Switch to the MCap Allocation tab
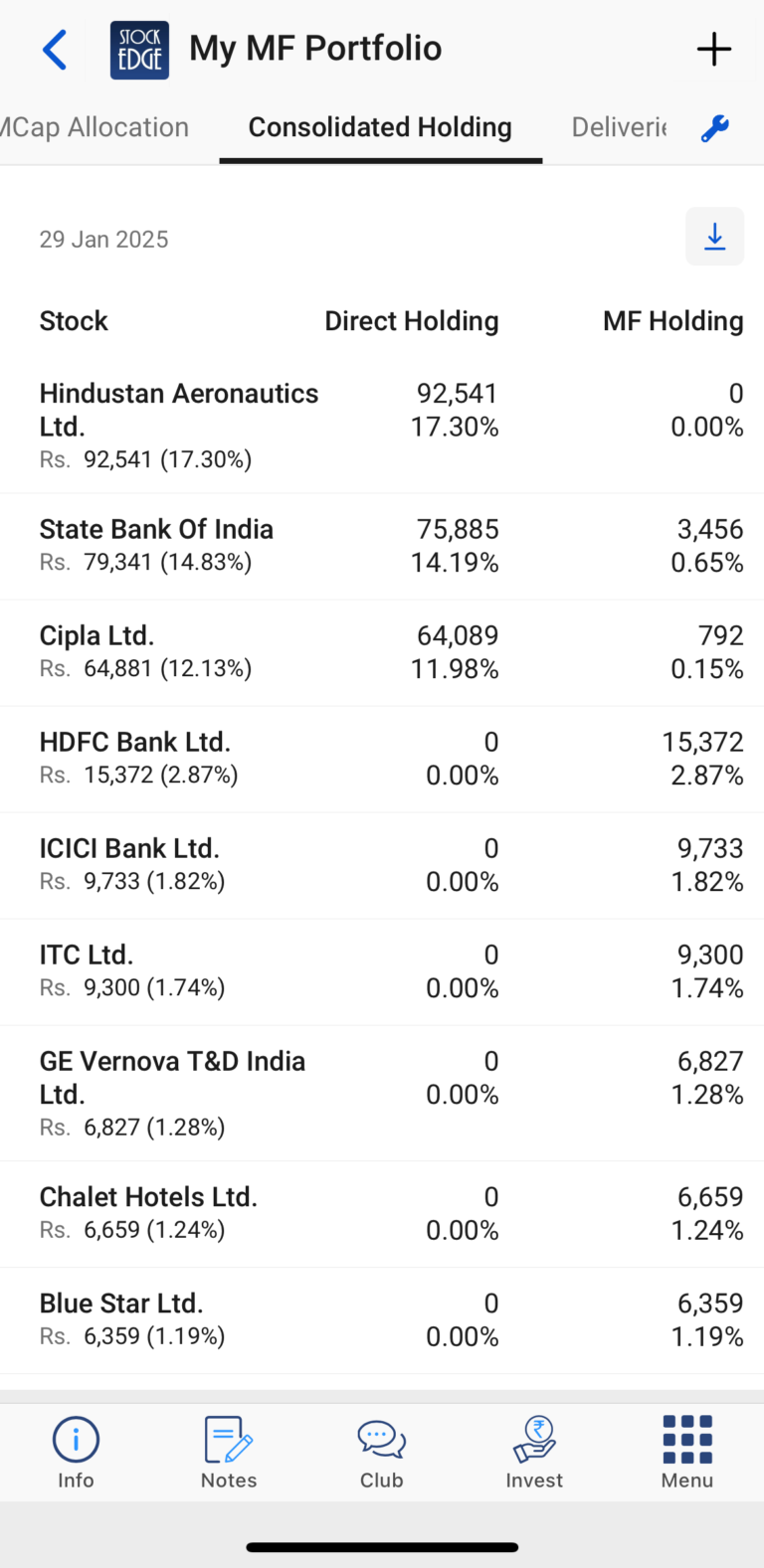Screen dimensions: 764x1568 click(x=94, y=127)
